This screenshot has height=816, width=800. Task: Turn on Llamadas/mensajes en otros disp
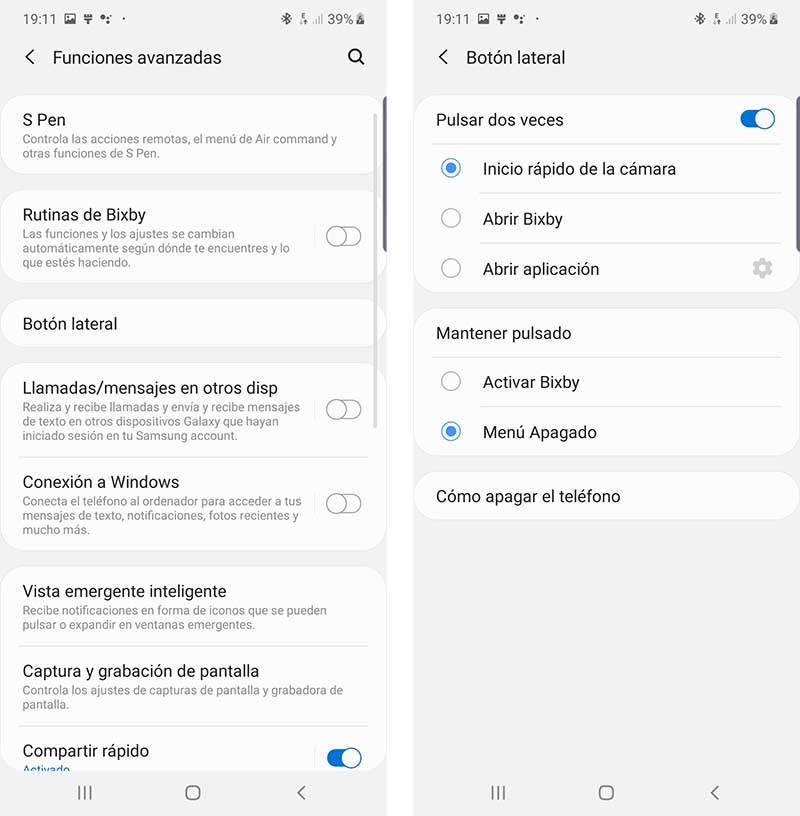tap(343, 409)
